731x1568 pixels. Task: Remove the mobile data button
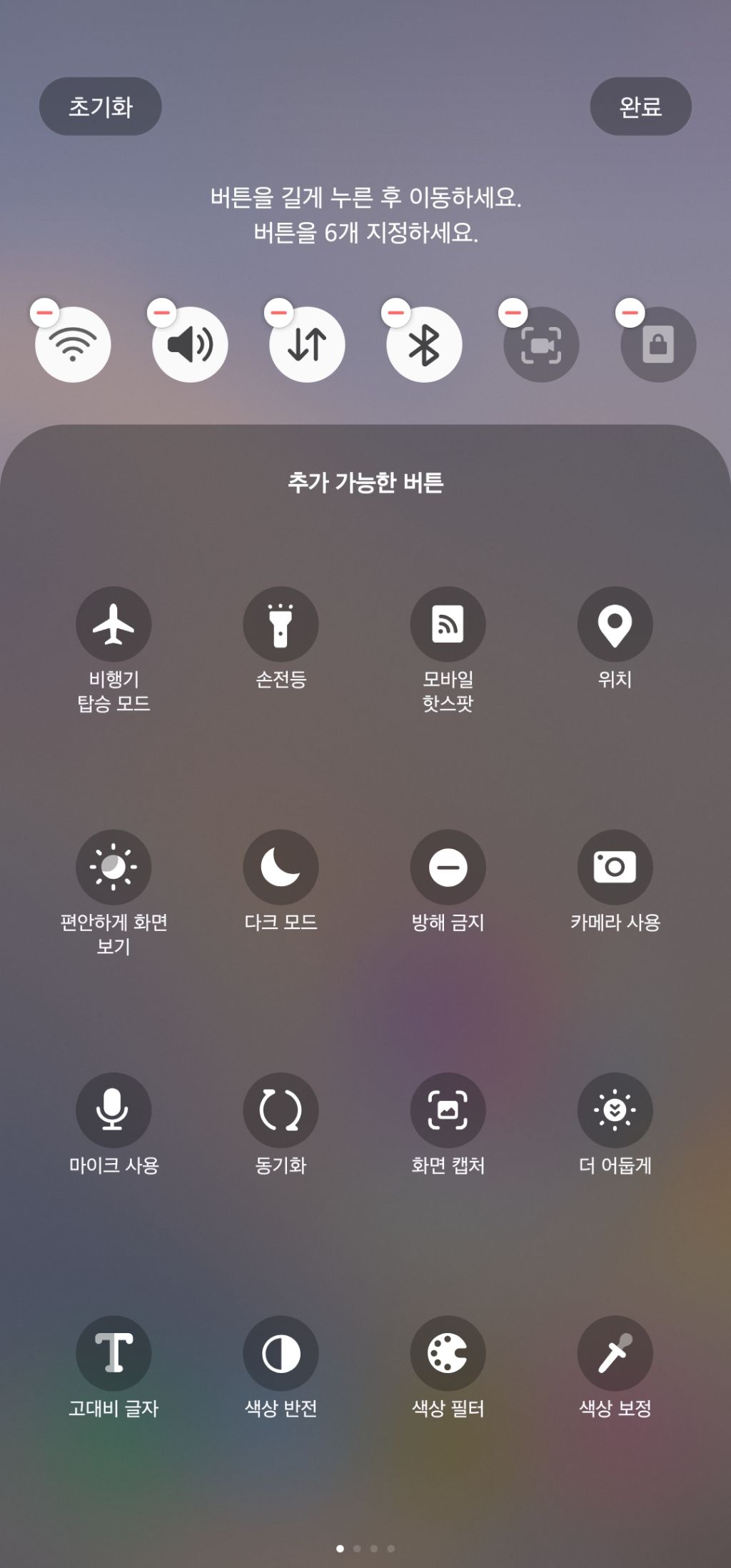click(x=279, y=313)
